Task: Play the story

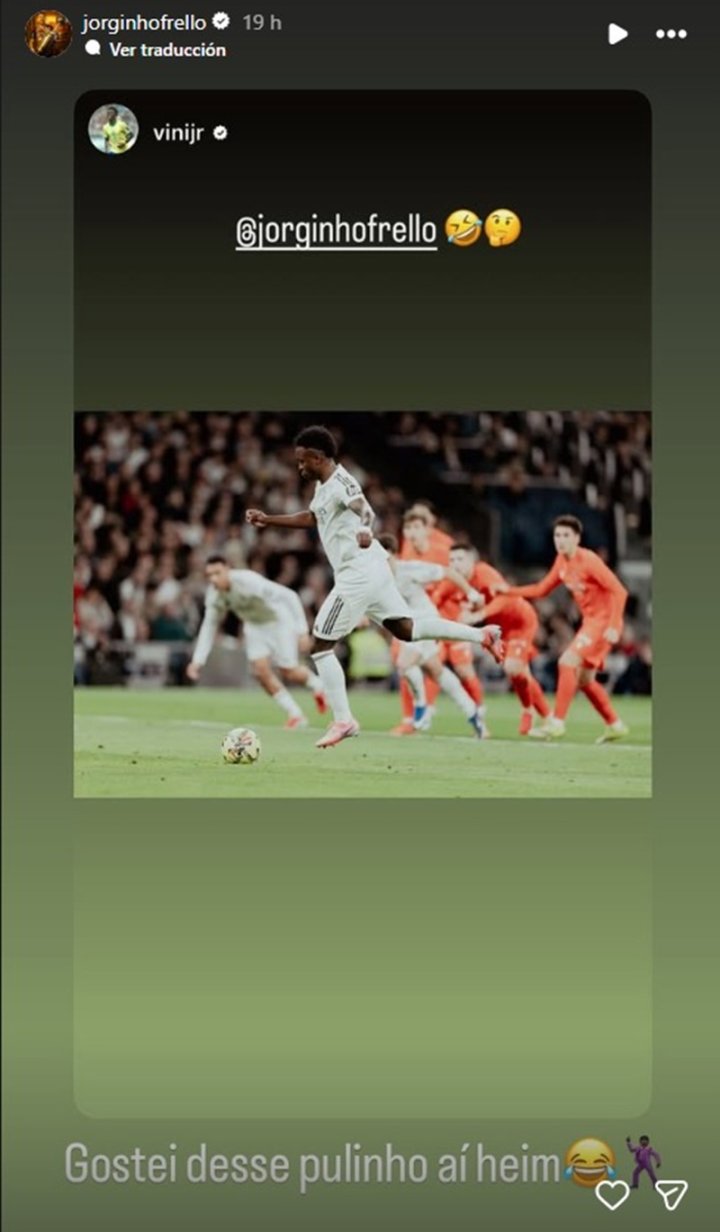Action: (x=617, y=34)
